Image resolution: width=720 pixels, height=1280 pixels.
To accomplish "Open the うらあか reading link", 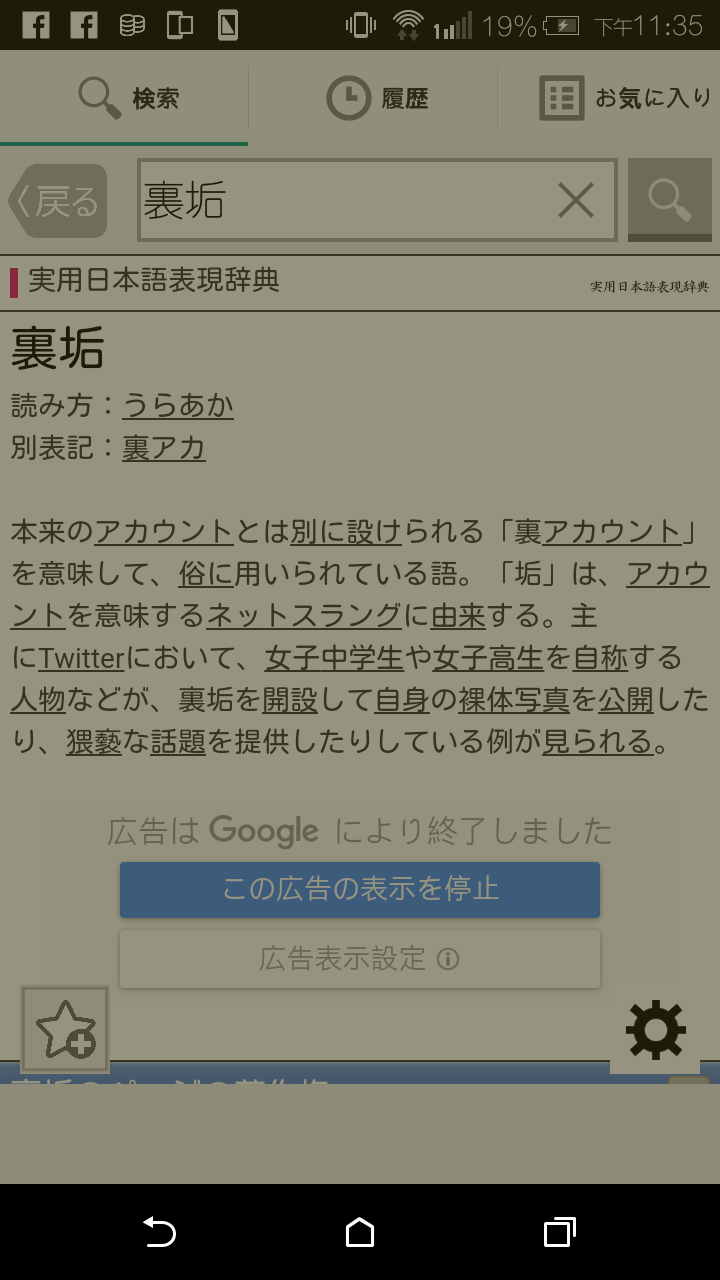I will click(x=178, y=405).
